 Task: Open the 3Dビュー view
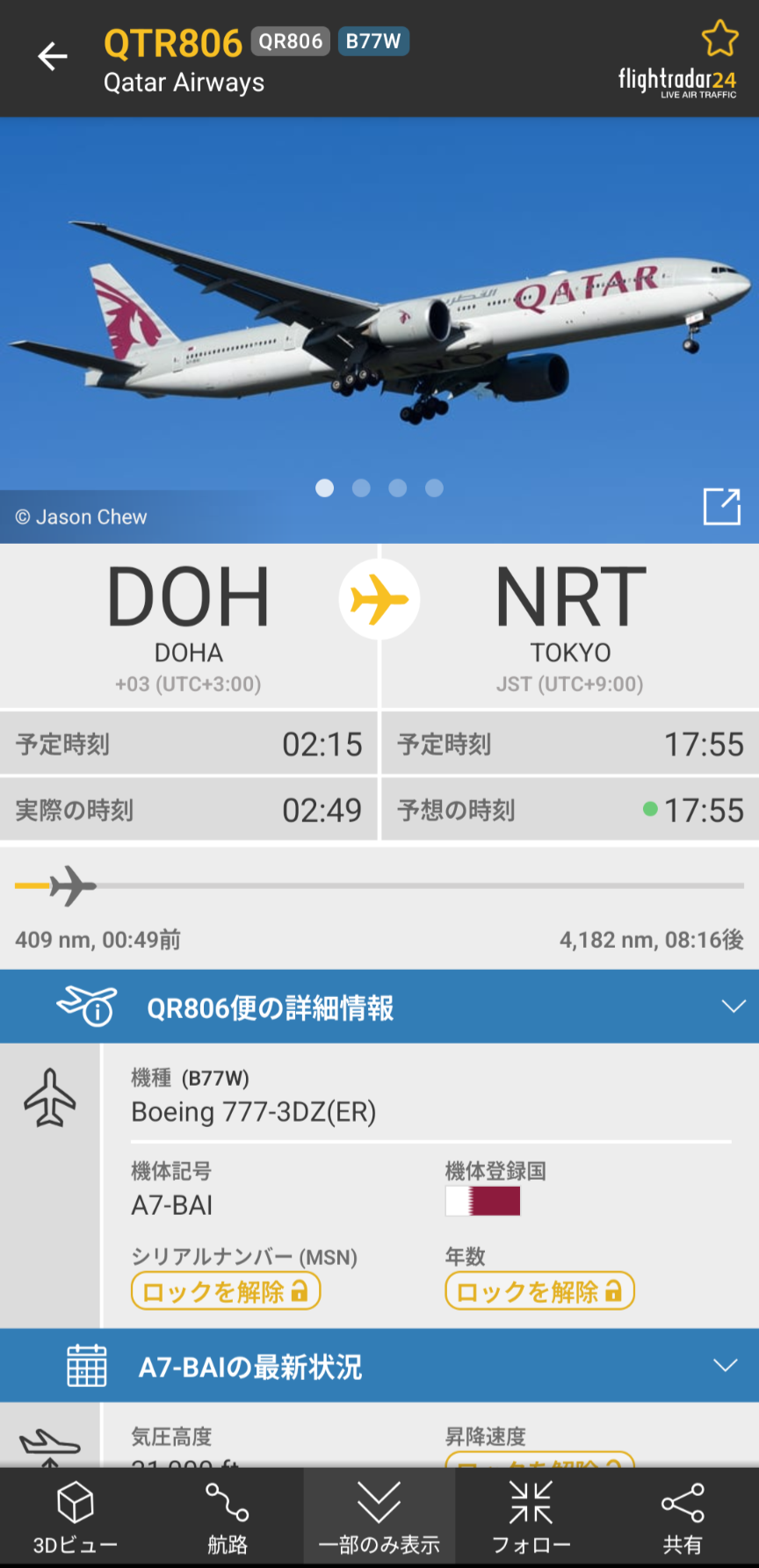pyautogui.click(x=76, y=1518)
